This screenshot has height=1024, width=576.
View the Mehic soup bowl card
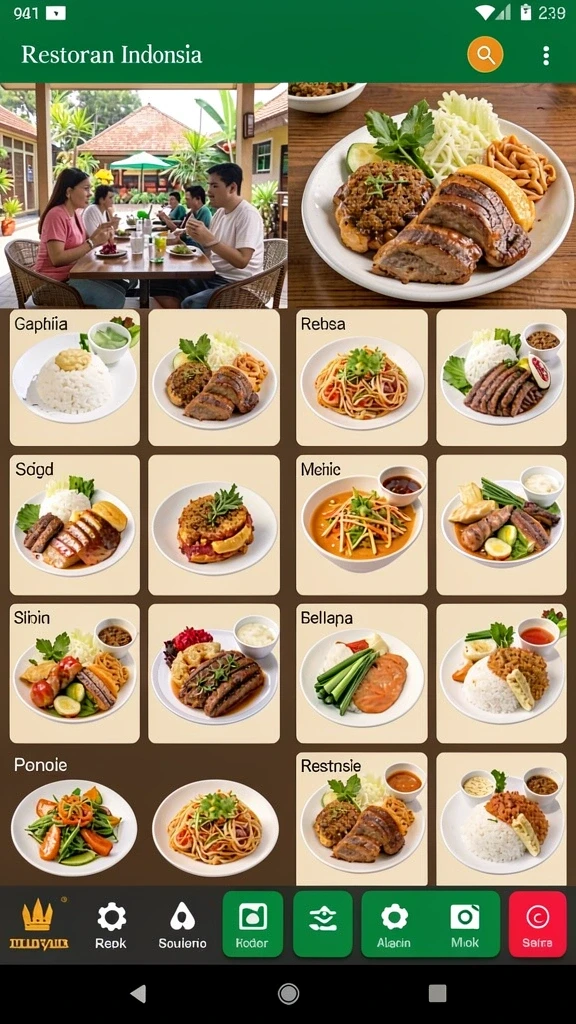[x=362, y=525]
